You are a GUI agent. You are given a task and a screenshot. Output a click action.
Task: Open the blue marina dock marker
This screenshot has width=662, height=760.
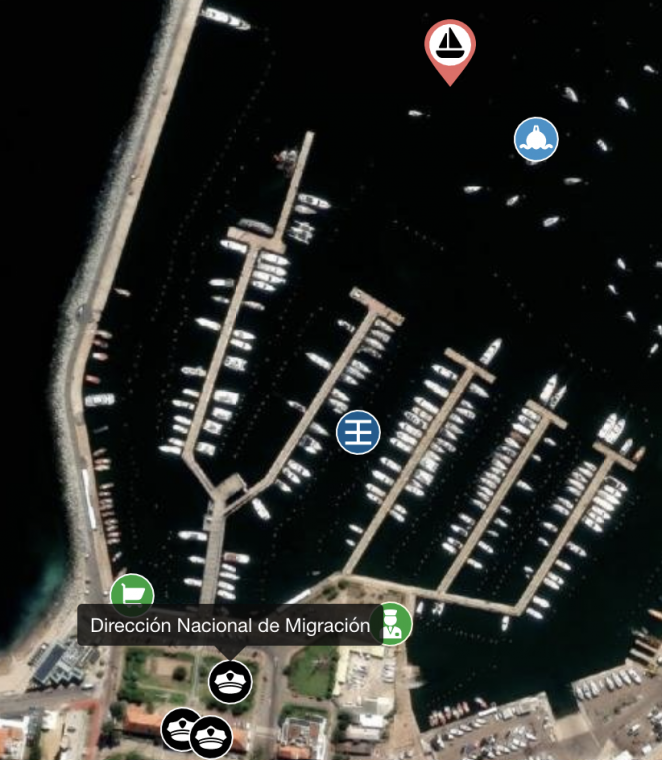(x=358, y=432)
